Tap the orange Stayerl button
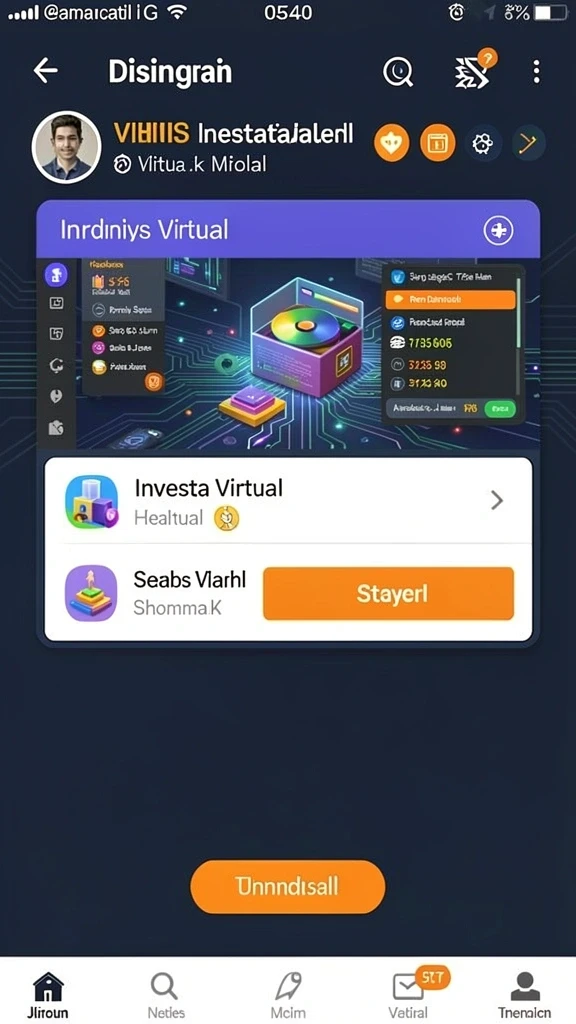 coord(389,594)
